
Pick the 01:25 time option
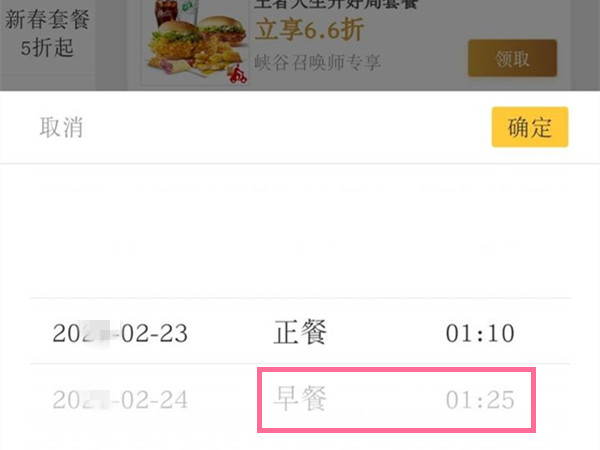tap(480, 400)
